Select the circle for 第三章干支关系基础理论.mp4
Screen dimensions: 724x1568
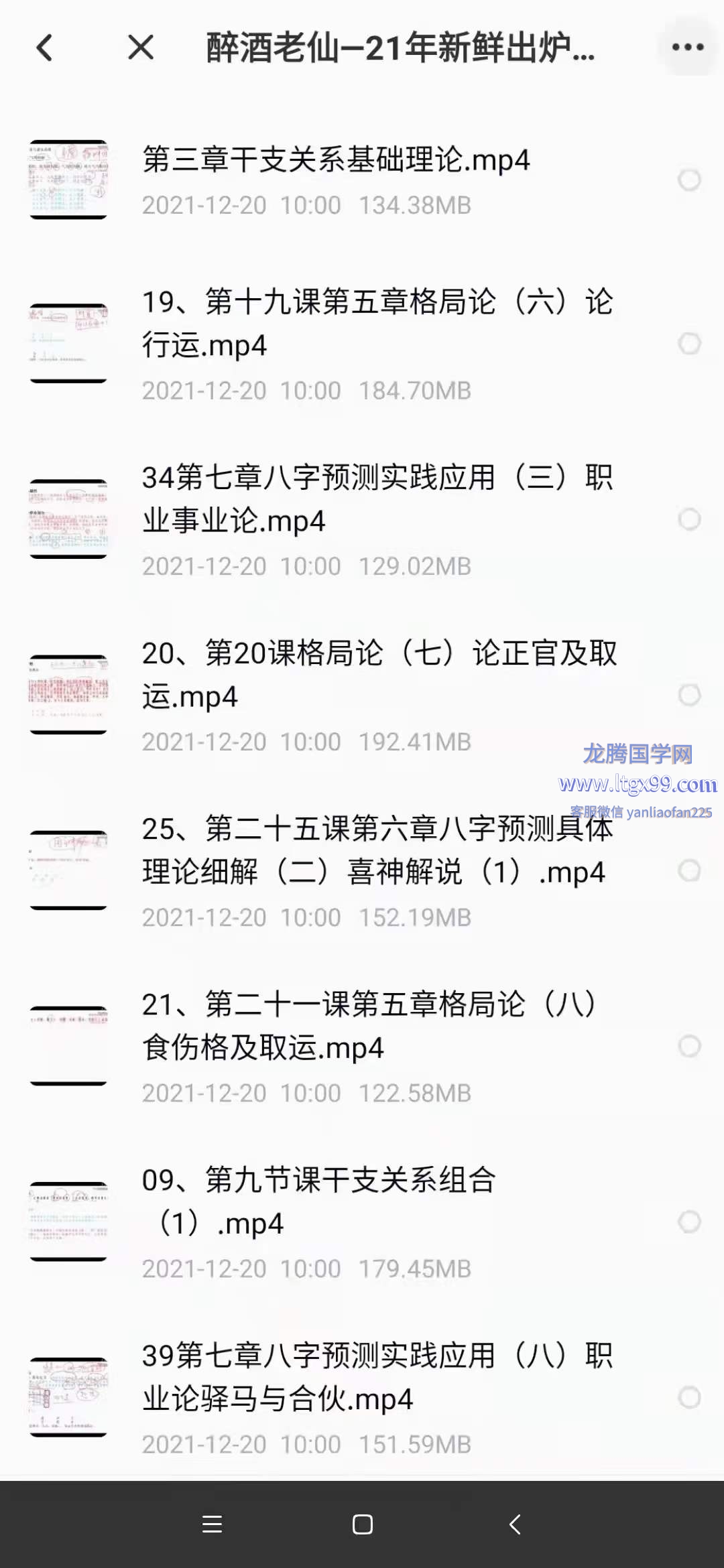[689, 180]
